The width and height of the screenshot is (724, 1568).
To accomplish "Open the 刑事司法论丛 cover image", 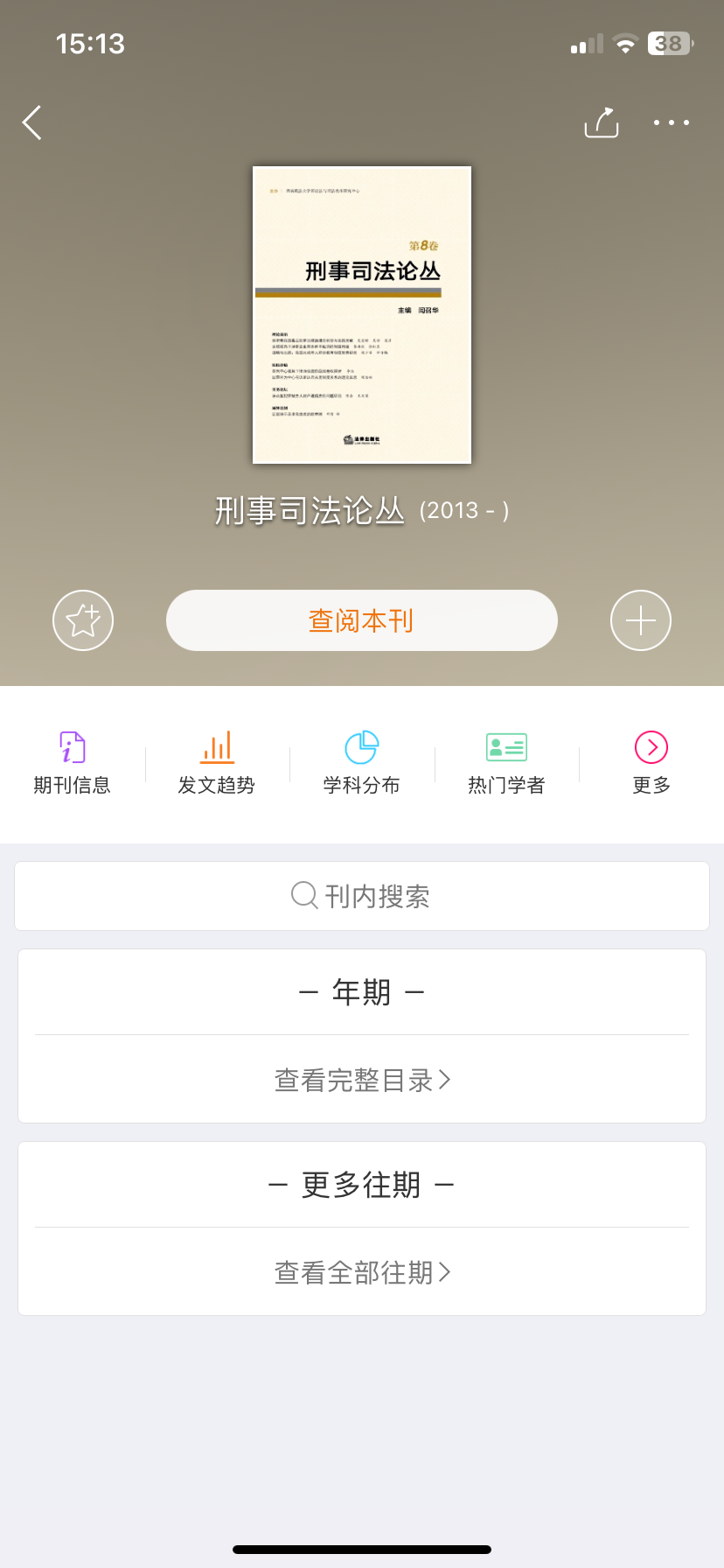I will 362,315.
